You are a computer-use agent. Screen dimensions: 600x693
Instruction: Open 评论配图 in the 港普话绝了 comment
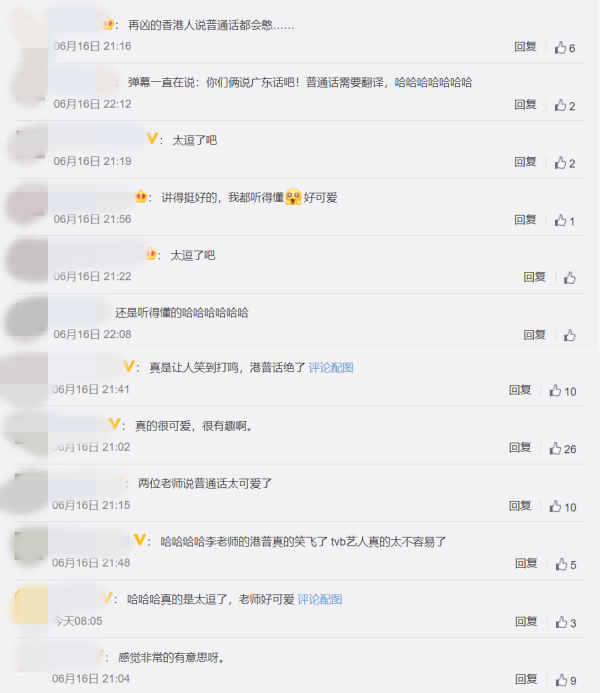(x=331, y=368)
